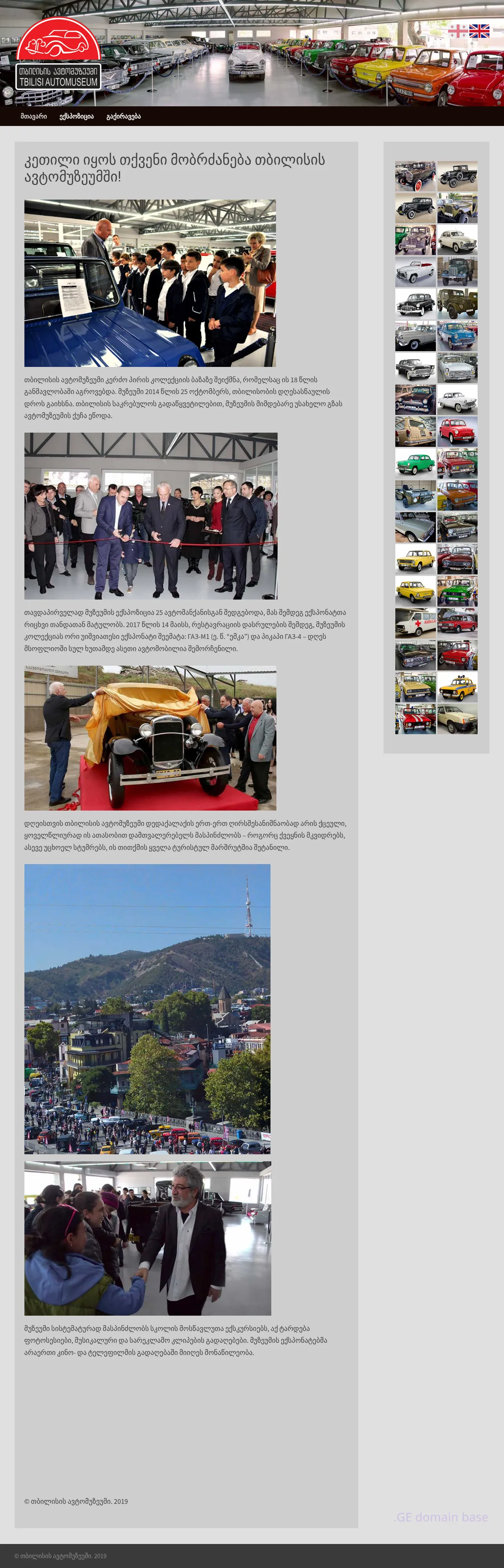
Task: Go to the ექსპოზიცია page
Action: (77, 116)
